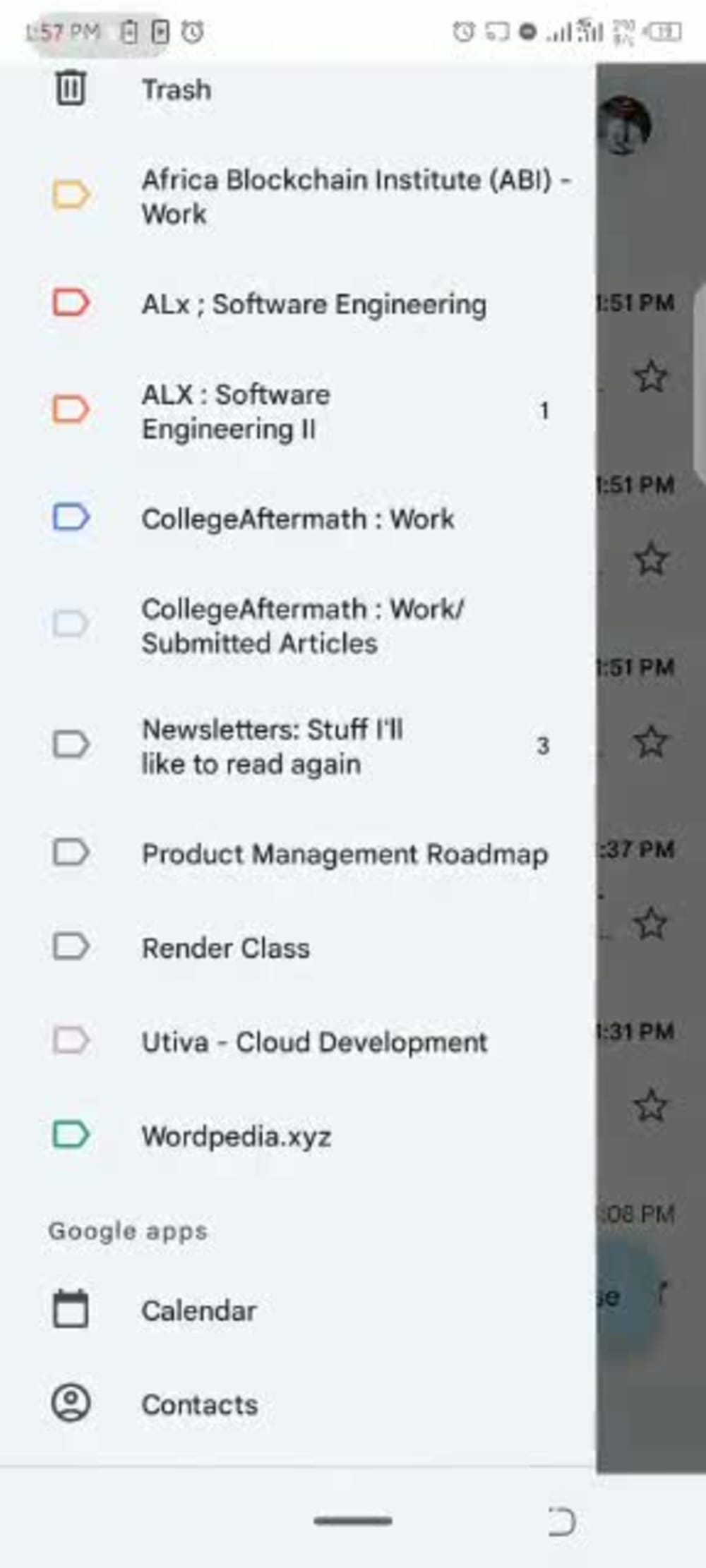
Task: Launch the Calendar app
Action: pos(297,1310)
